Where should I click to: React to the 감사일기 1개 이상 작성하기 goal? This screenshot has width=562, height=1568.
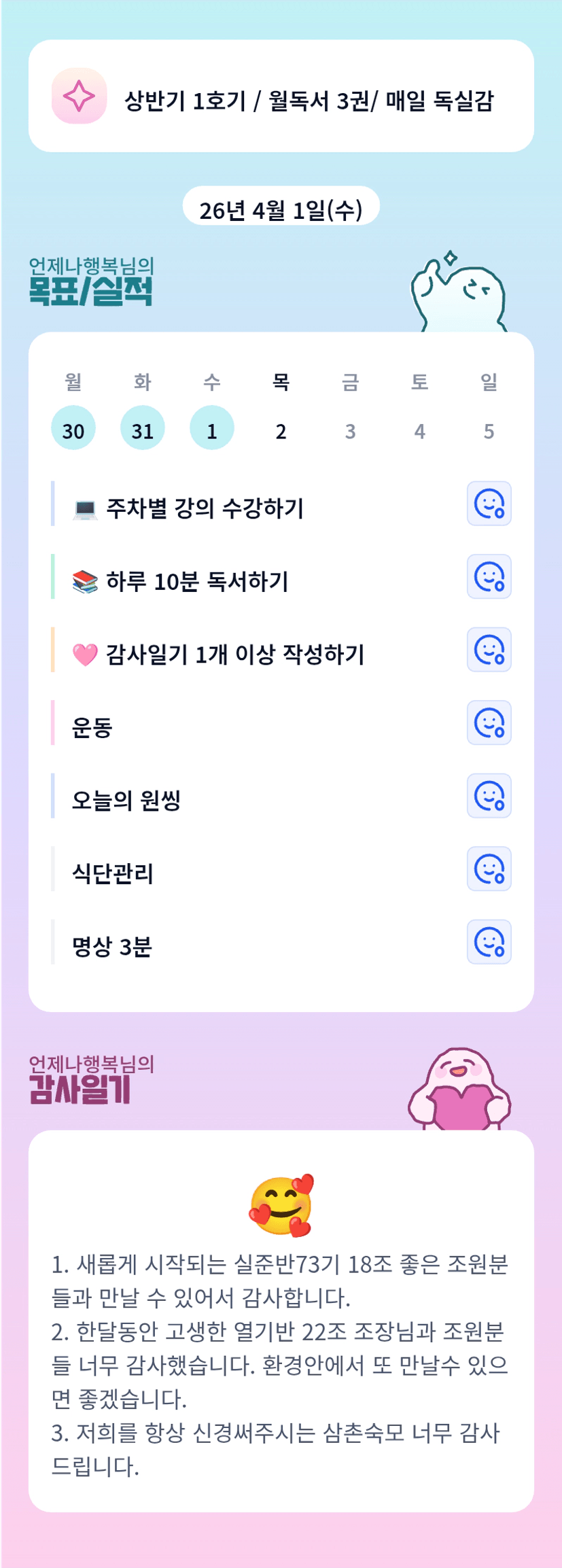coord(489,650)
